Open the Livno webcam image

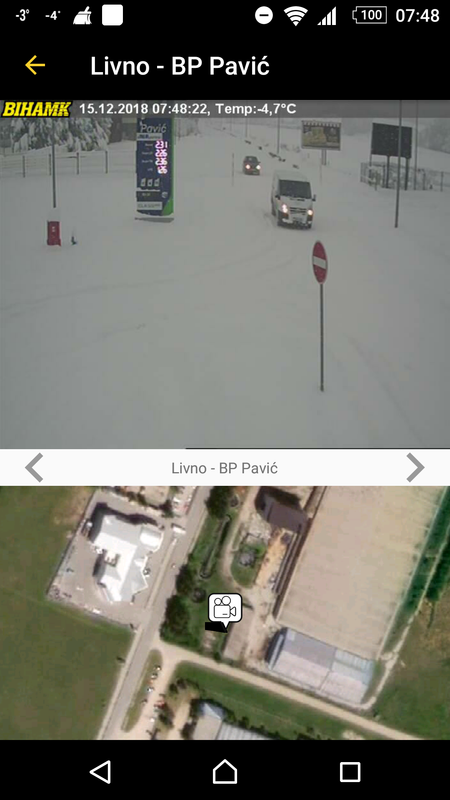(x=225, y=274)
